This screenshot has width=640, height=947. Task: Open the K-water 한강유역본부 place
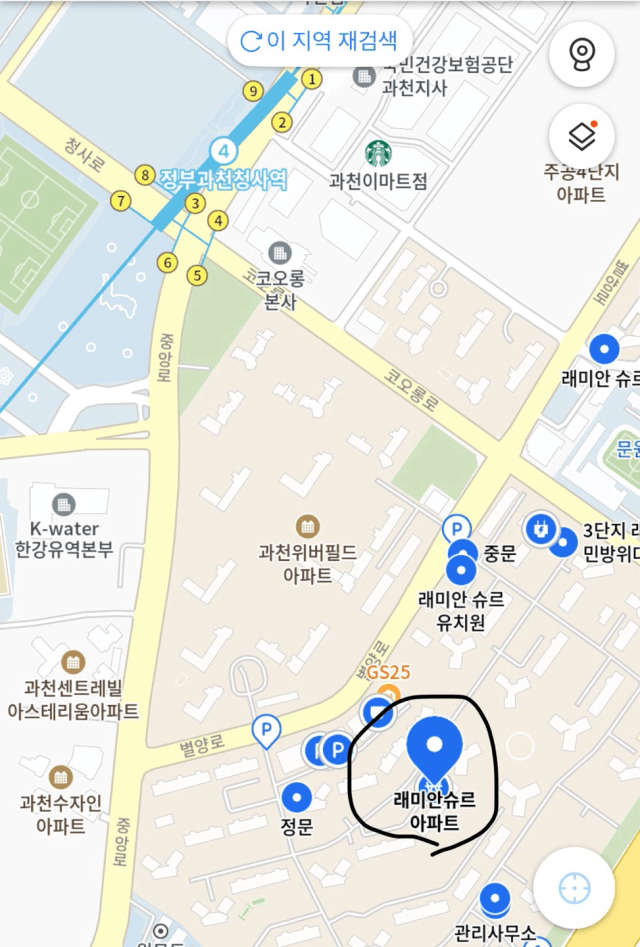64,503
